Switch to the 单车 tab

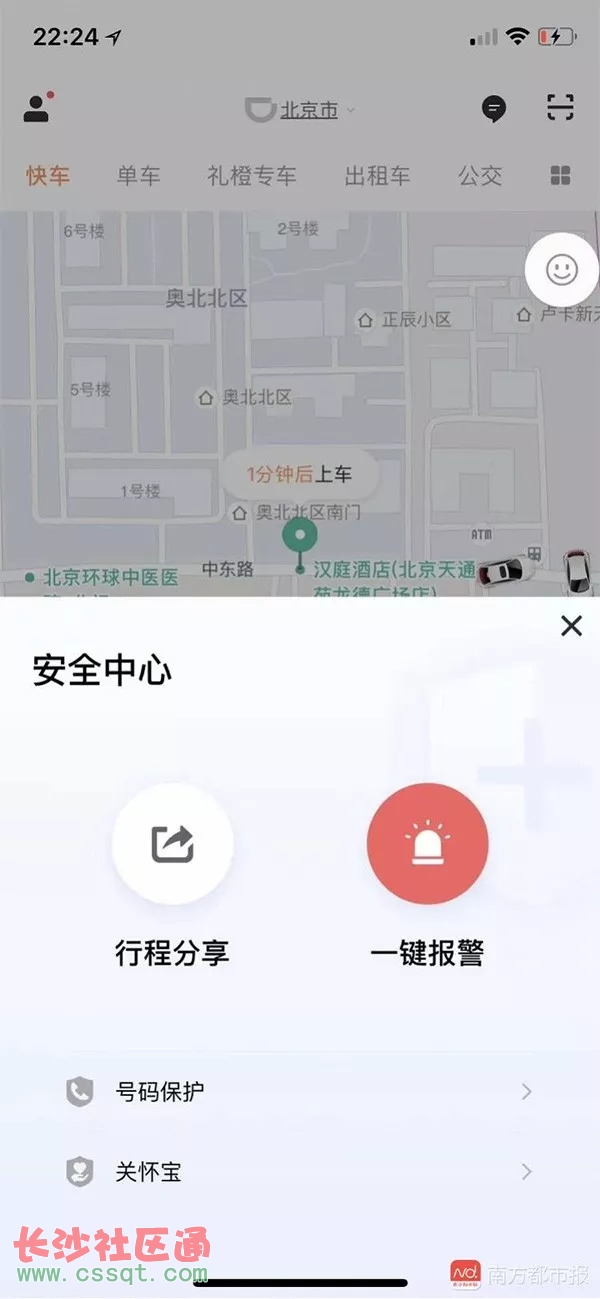(138, 176)
